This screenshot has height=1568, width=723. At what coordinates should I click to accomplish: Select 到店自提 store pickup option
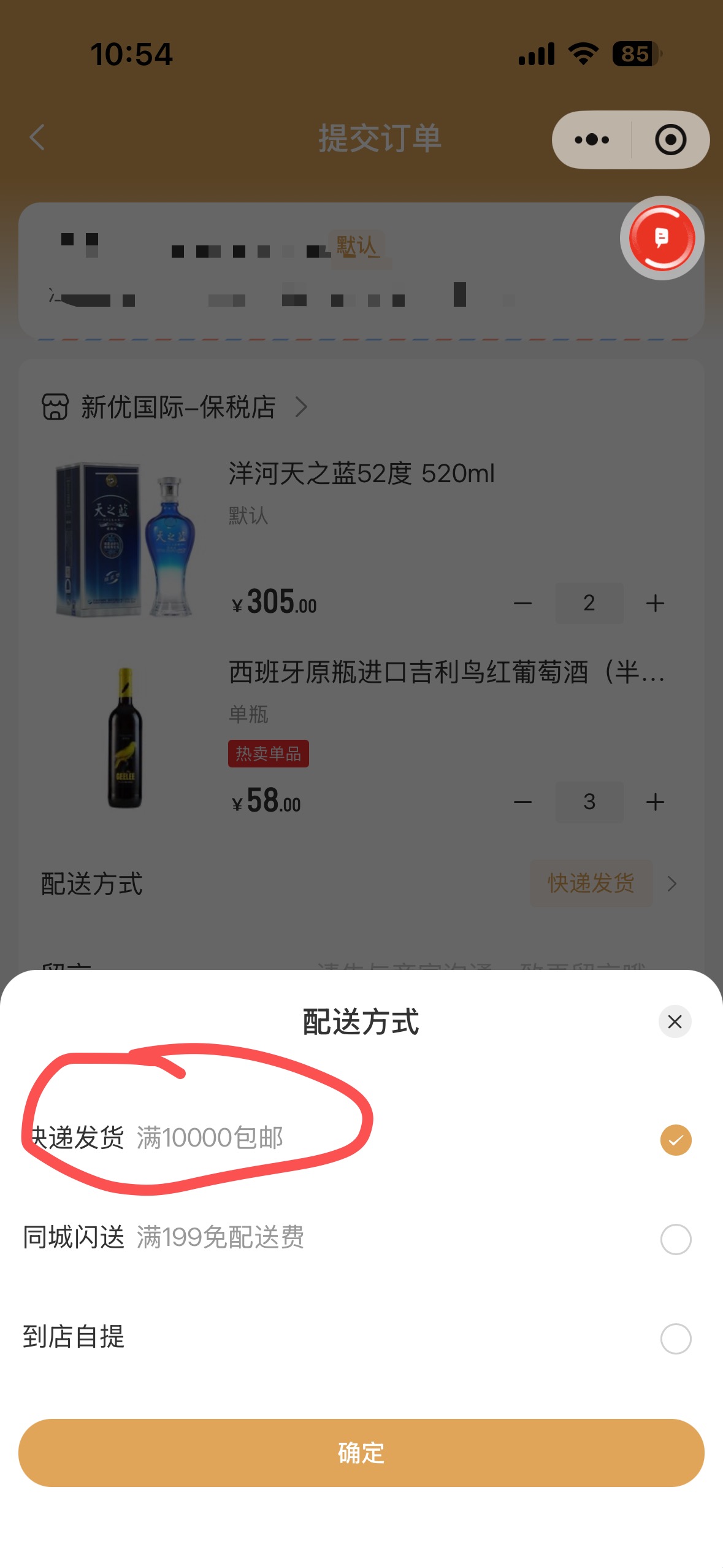click(x=675, y=1339)
